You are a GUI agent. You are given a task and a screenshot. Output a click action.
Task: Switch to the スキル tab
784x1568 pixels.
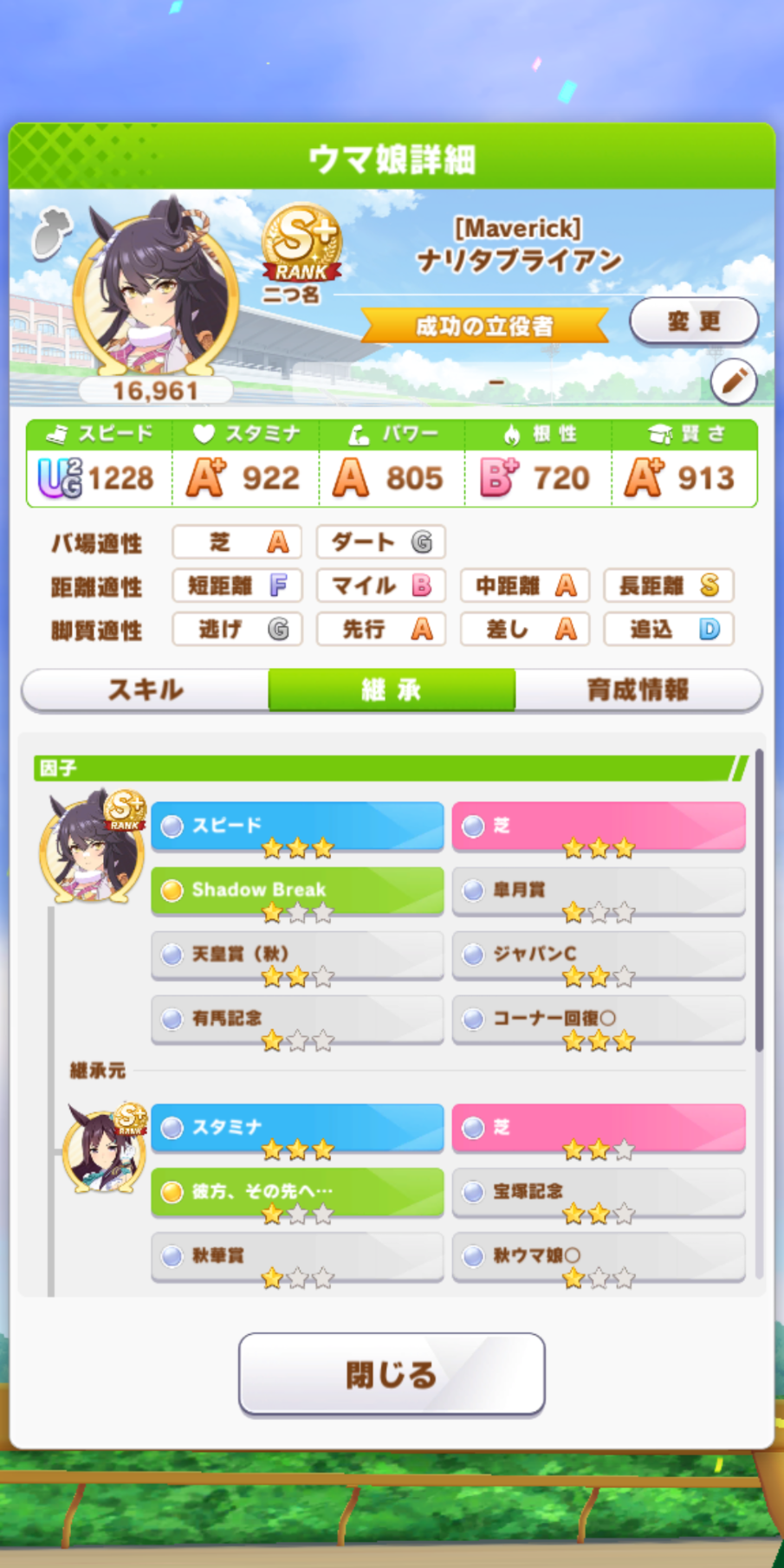coord(146,690)
